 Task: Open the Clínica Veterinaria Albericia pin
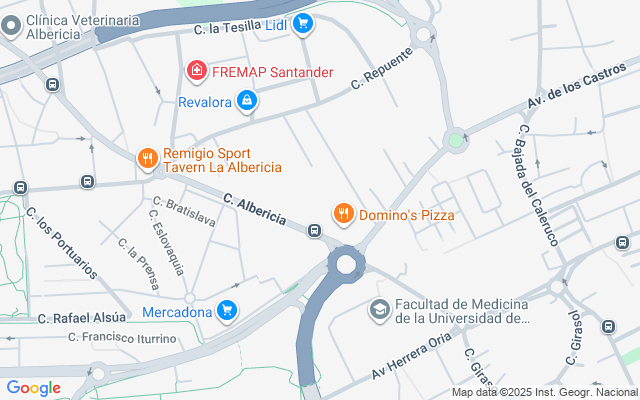click(x=12, y=27)
